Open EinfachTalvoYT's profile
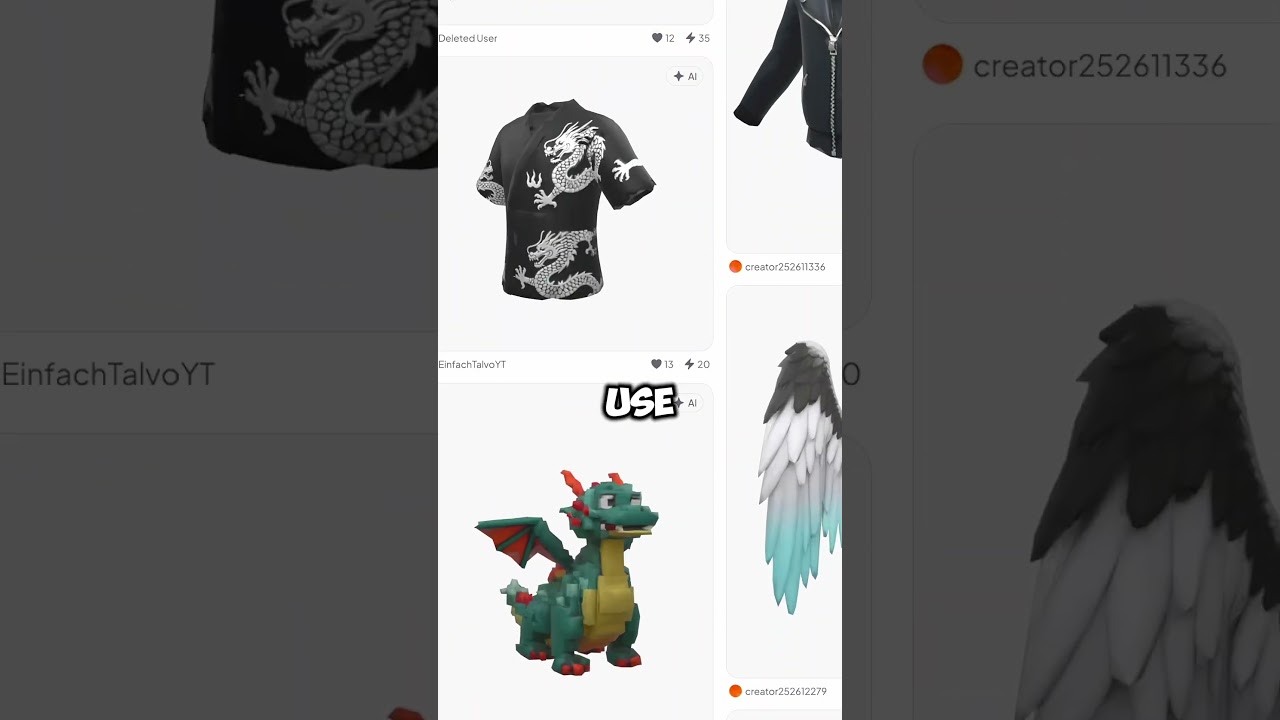Screen dimensions: 1280x720 (472, 364)
